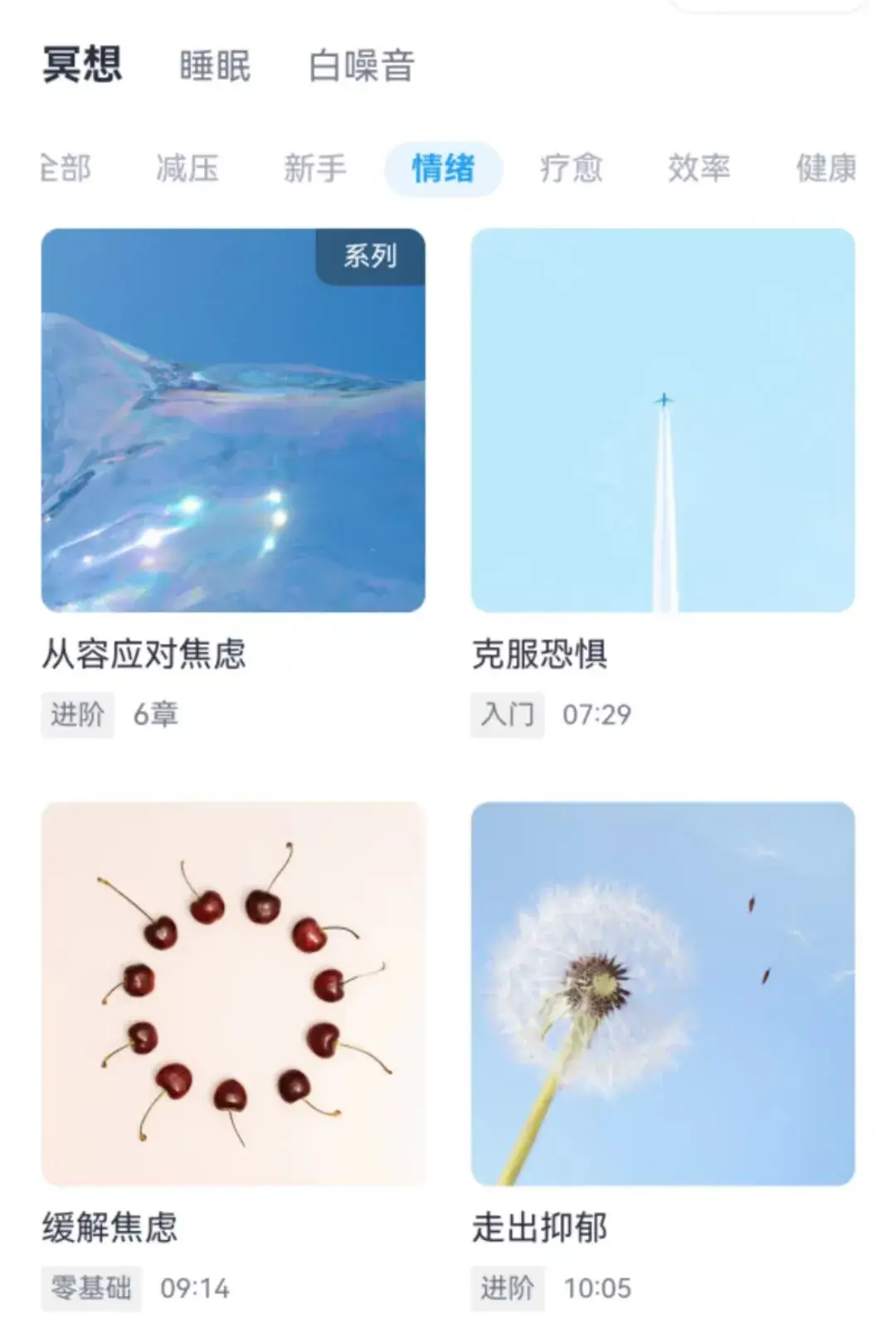Switch to the 睡眠 tab
Viewport: 896px width, 1343px height.
pos(214,66)
